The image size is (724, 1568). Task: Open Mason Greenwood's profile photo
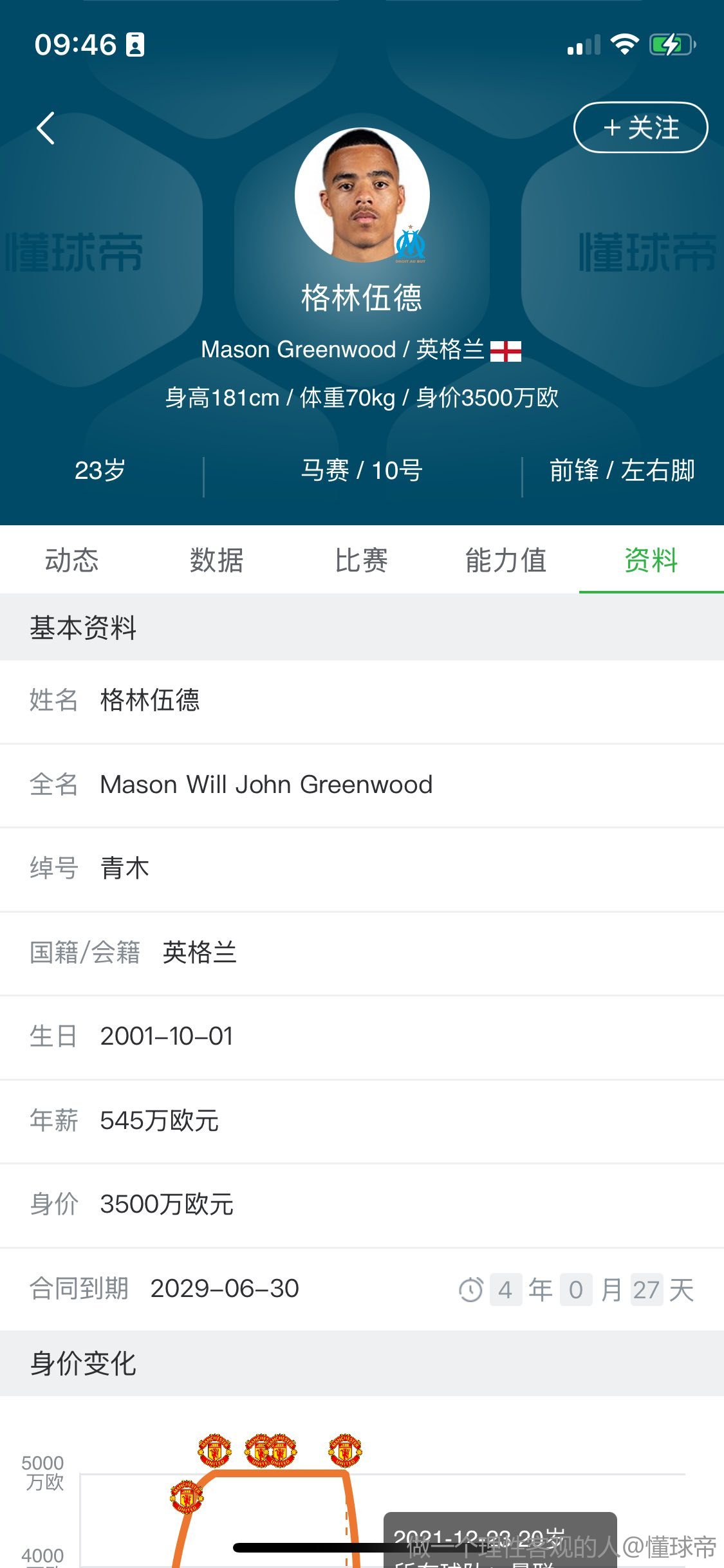(362, 195)
